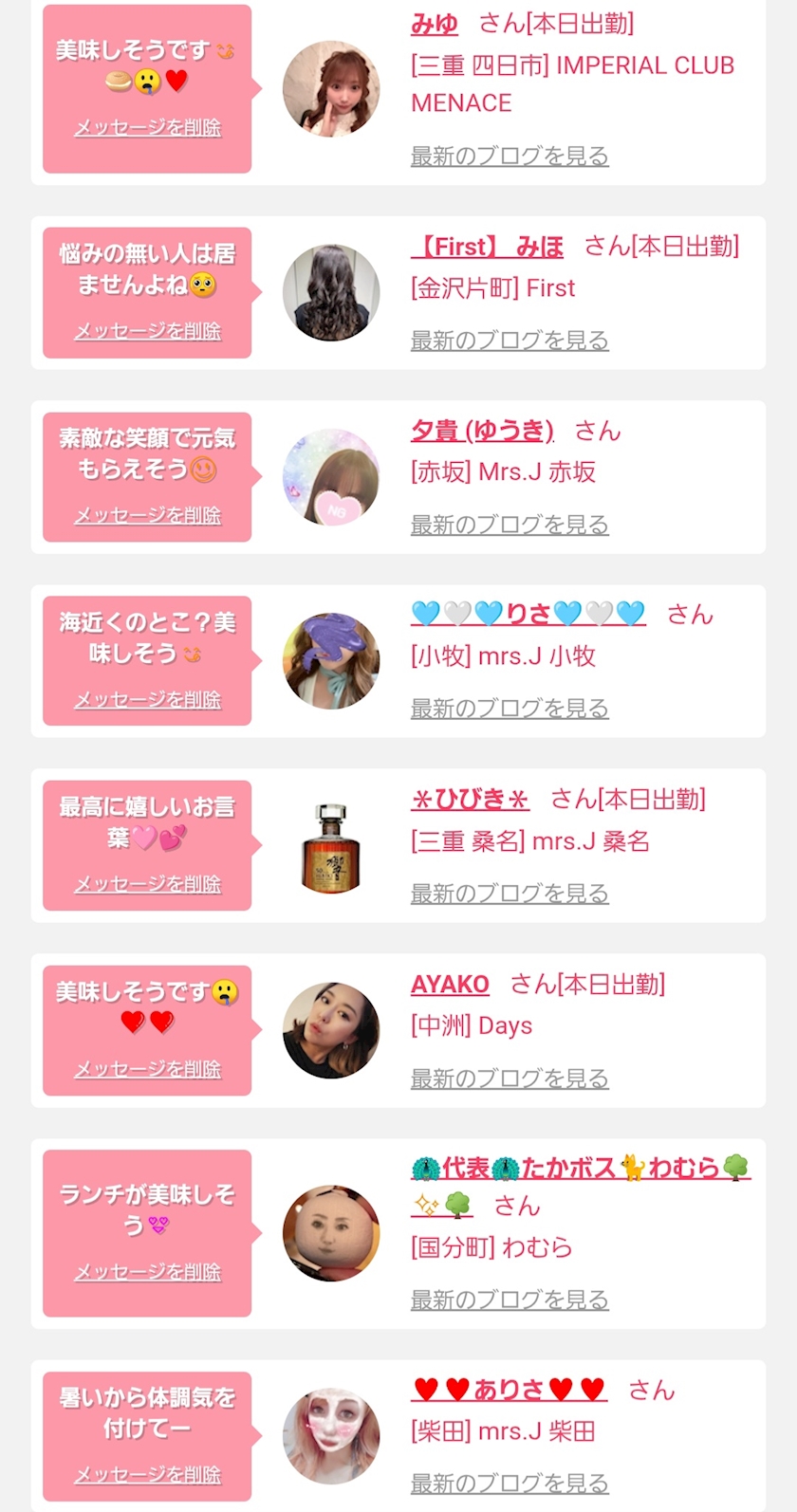This screenshot has height=1512, width=797.
Task: Delete the message ランチが美味しそう
Action: [x=147, y=1272]
